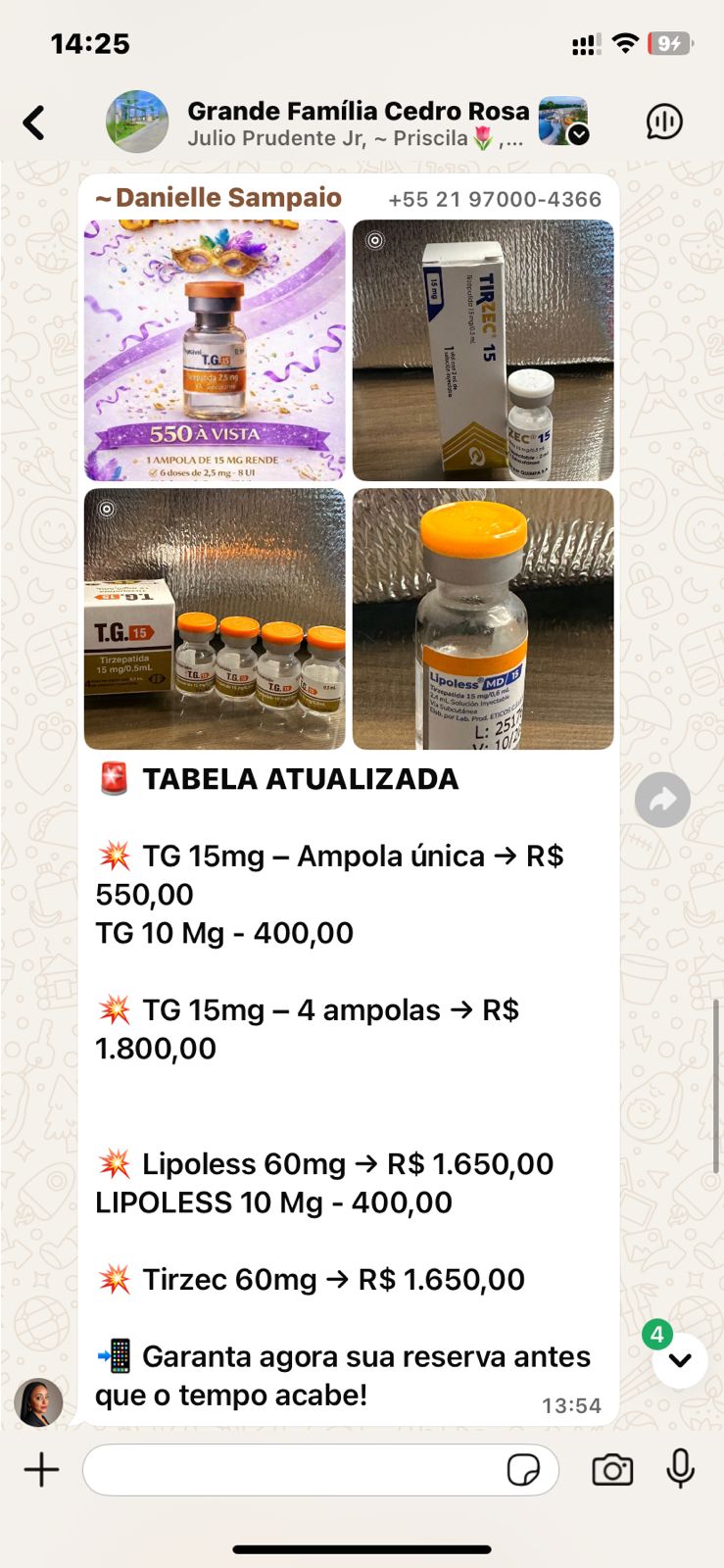Go back to the chat list
Screen dimensions: 724x1568
tap(34, 123)
